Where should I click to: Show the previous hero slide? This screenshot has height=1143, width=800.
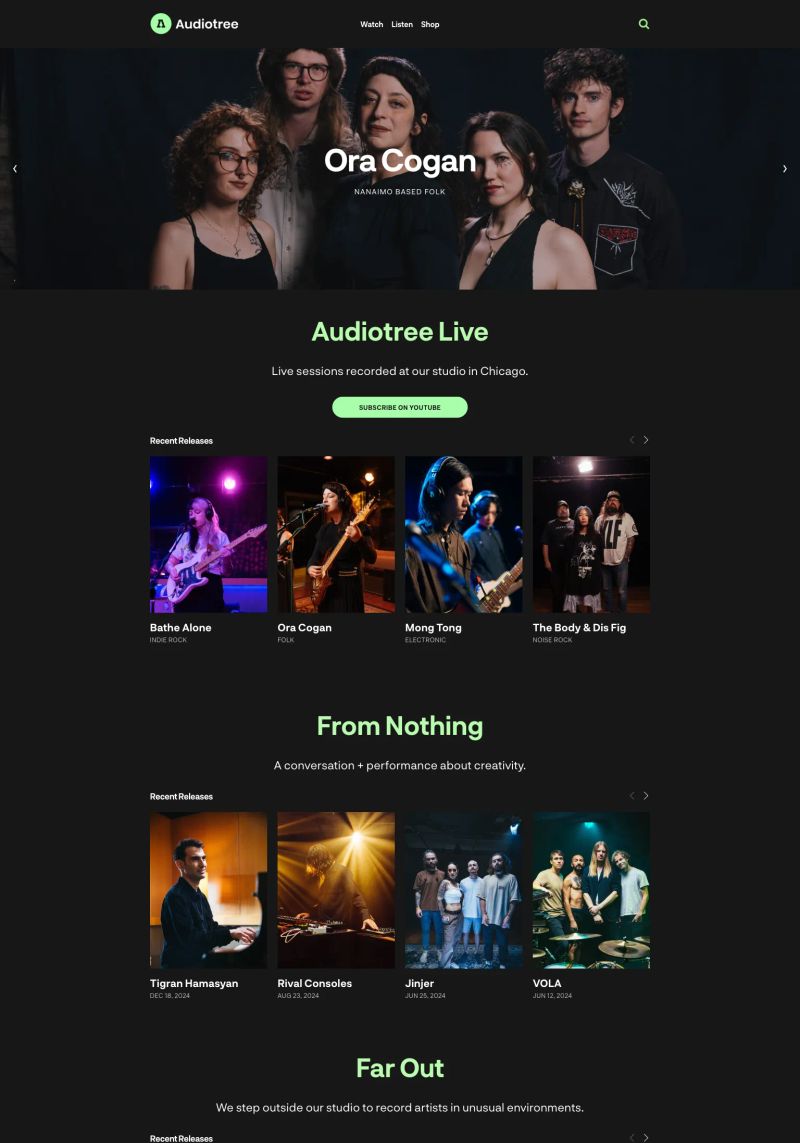15,169
